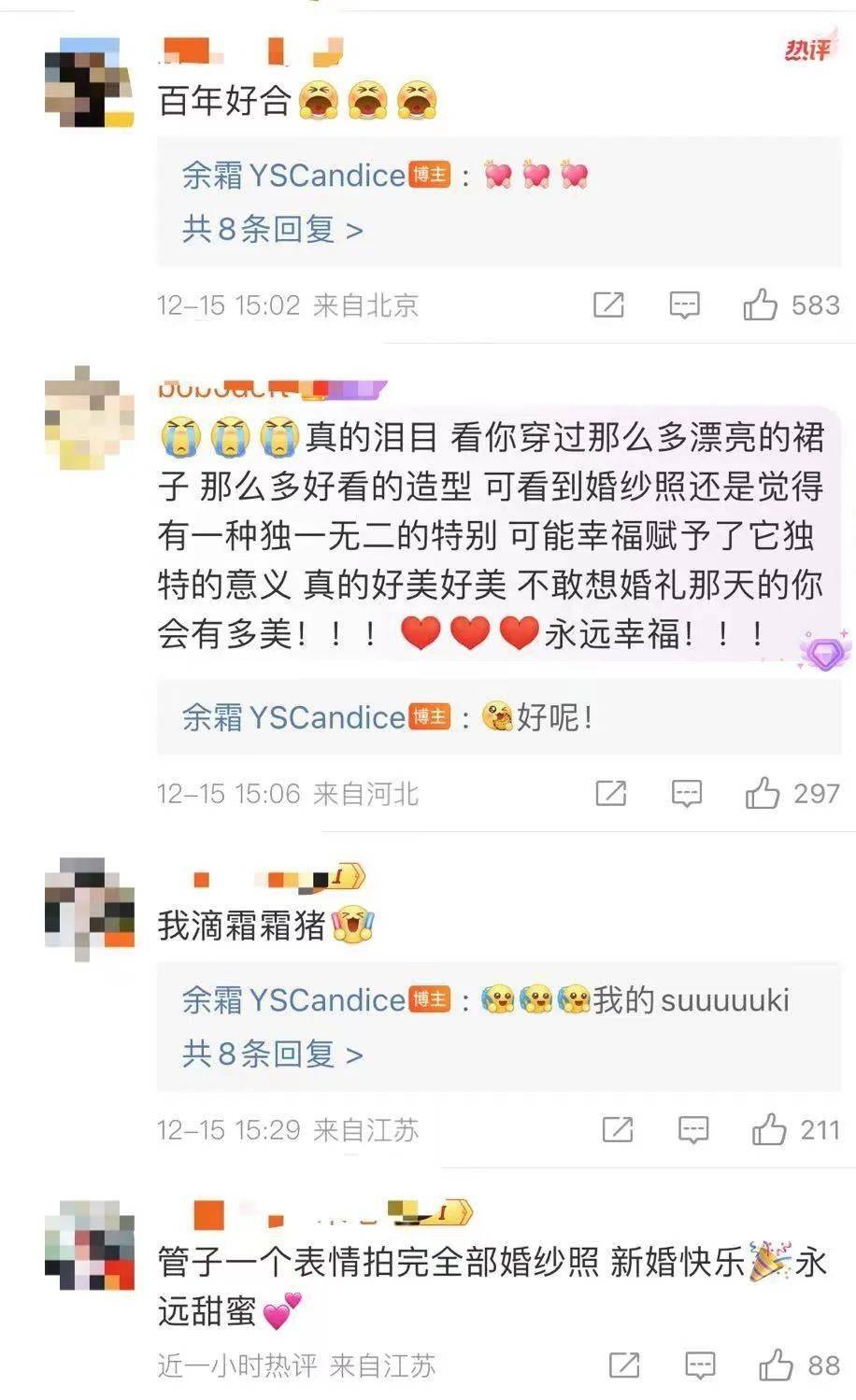Expand 共8条回复 under the 百年好合 comment
This screenshot has width=856, height=1400.
tap(272, 229)
